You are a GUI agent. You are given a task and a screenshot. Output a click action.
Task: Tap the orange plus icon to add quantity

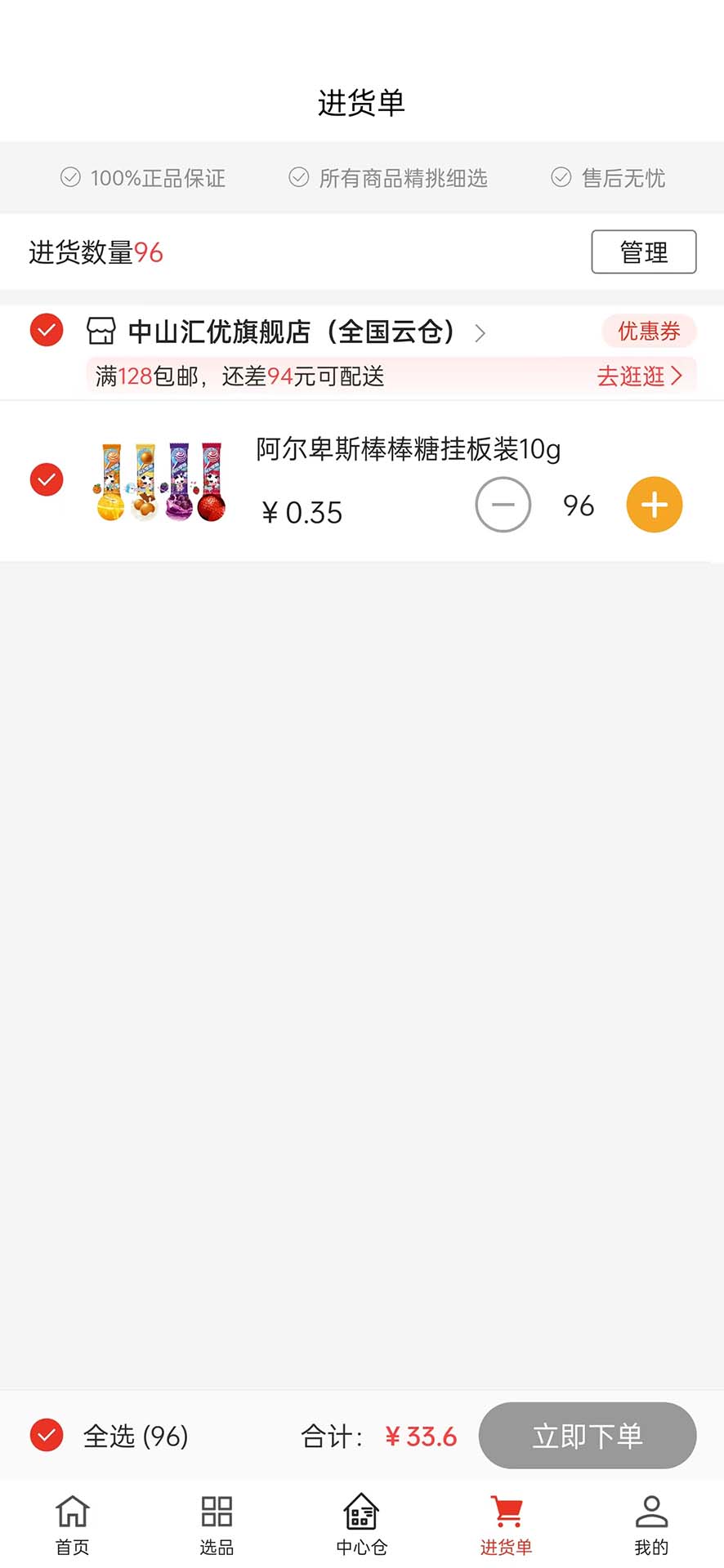pos(654,505)
